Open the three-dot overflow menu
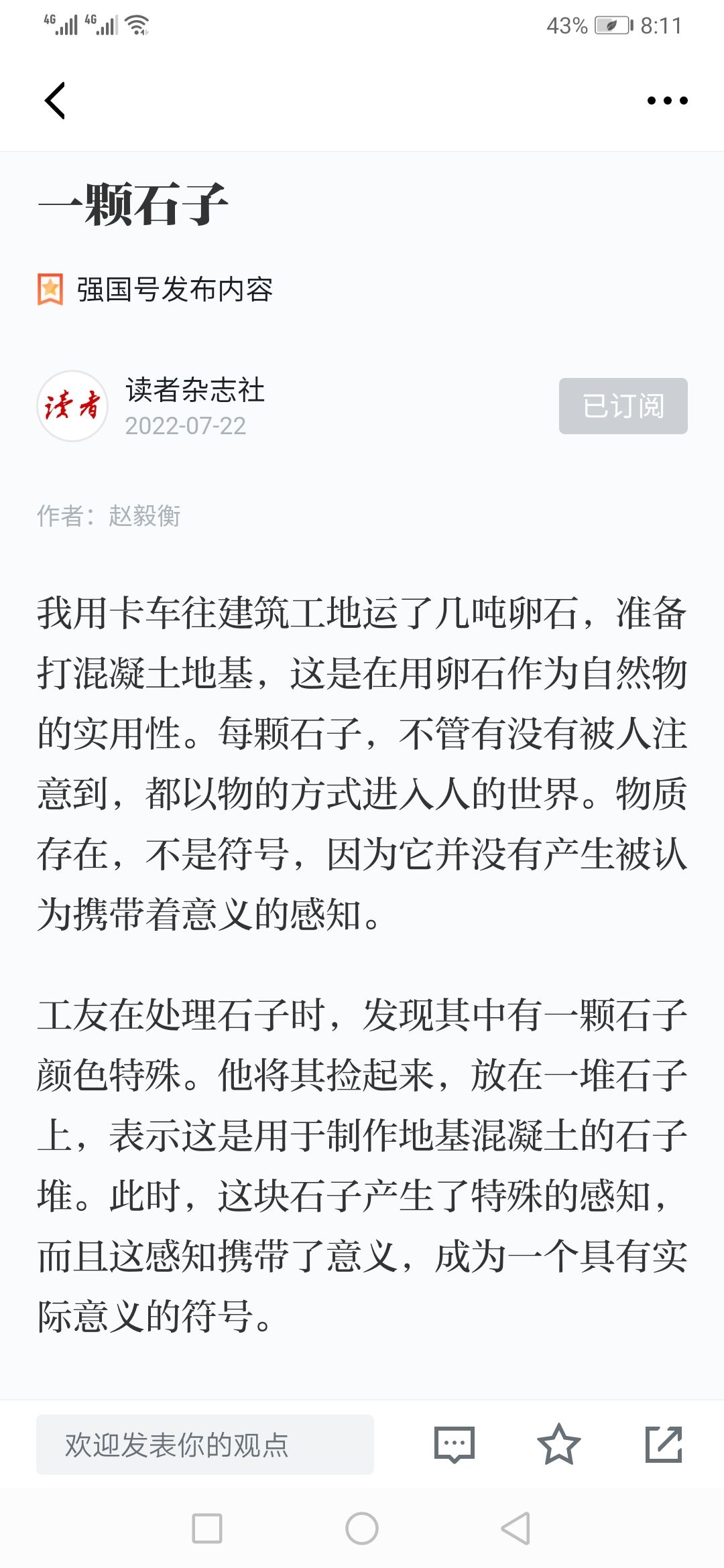Viewport: 724px width, 1568px height. tap(667, 101)
